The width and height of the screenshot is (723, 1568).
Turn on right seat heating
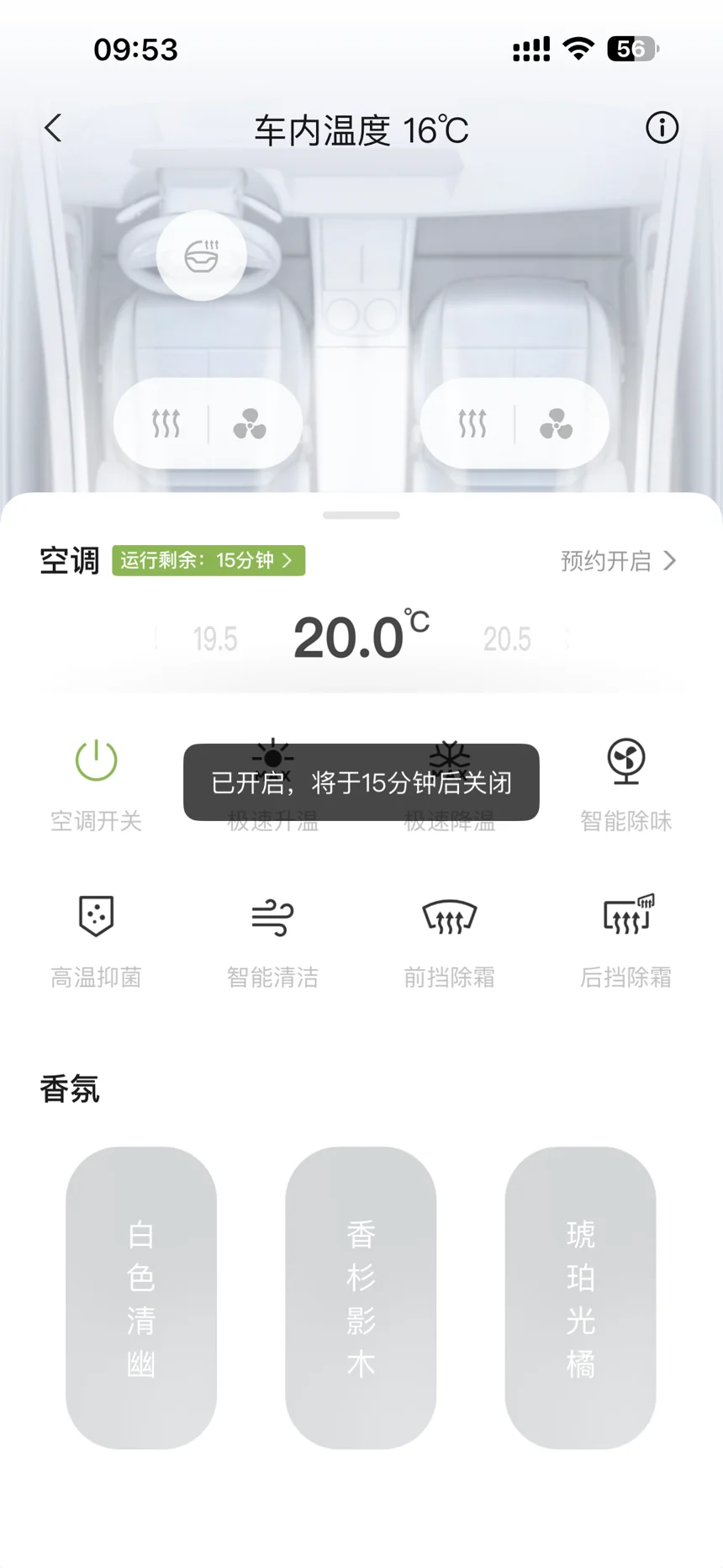pyautogui.click(x=472, y=423)
